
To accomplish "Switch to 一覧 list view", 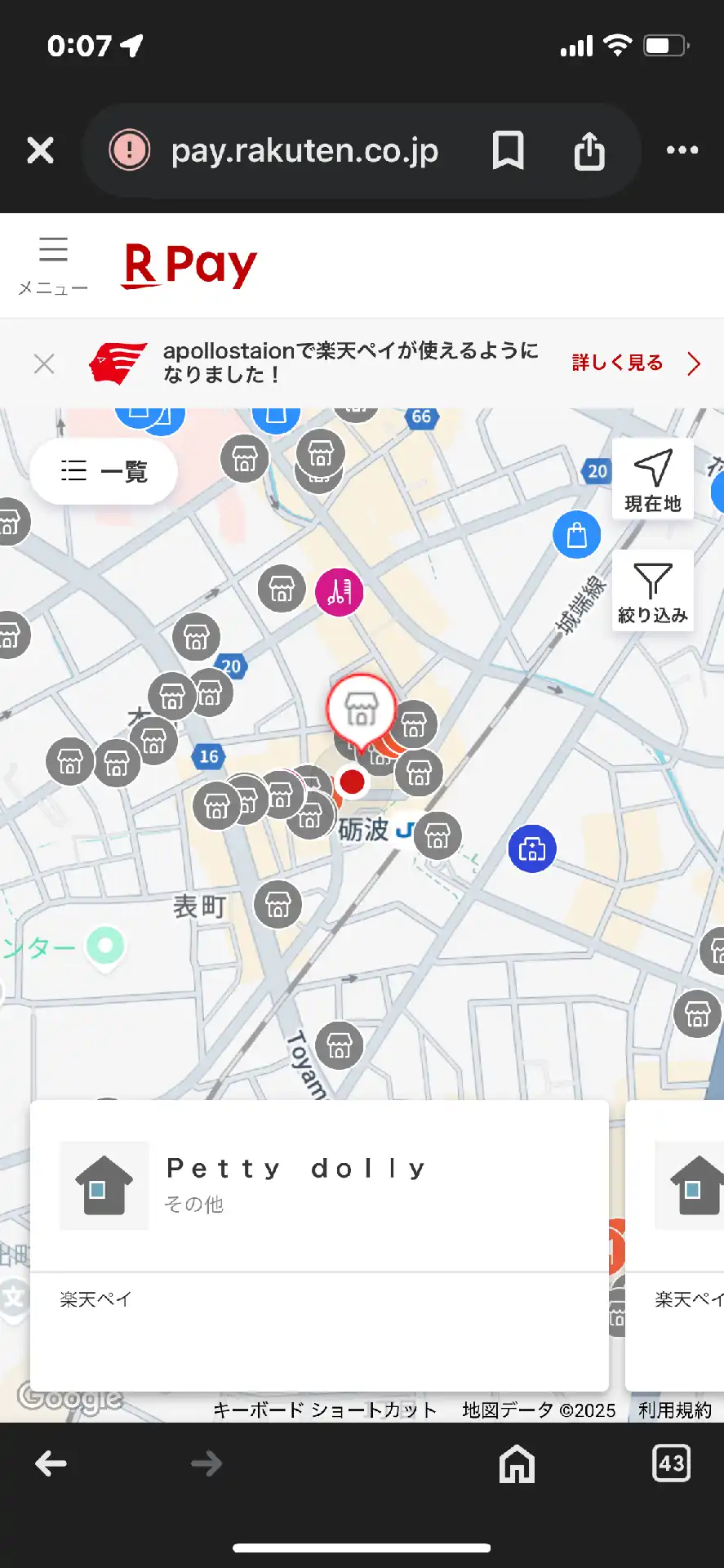I will click(104, 471).
